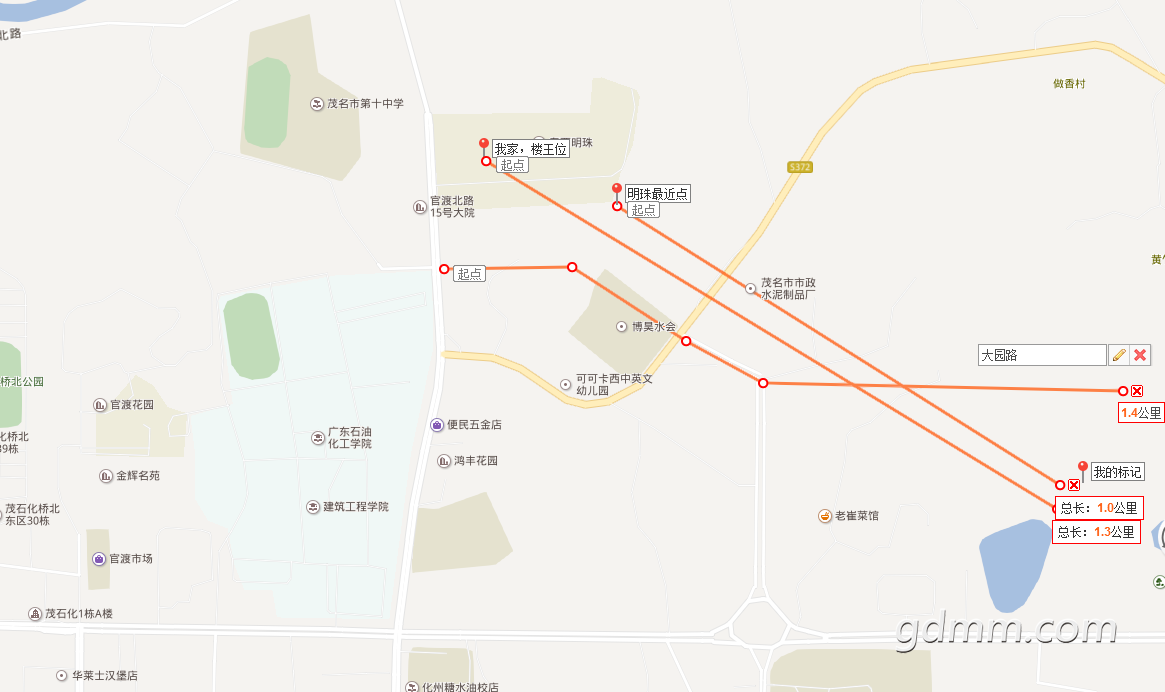
Task: Close the measurement line ending near 我的标记
Action: click(x=1074, y=485)
